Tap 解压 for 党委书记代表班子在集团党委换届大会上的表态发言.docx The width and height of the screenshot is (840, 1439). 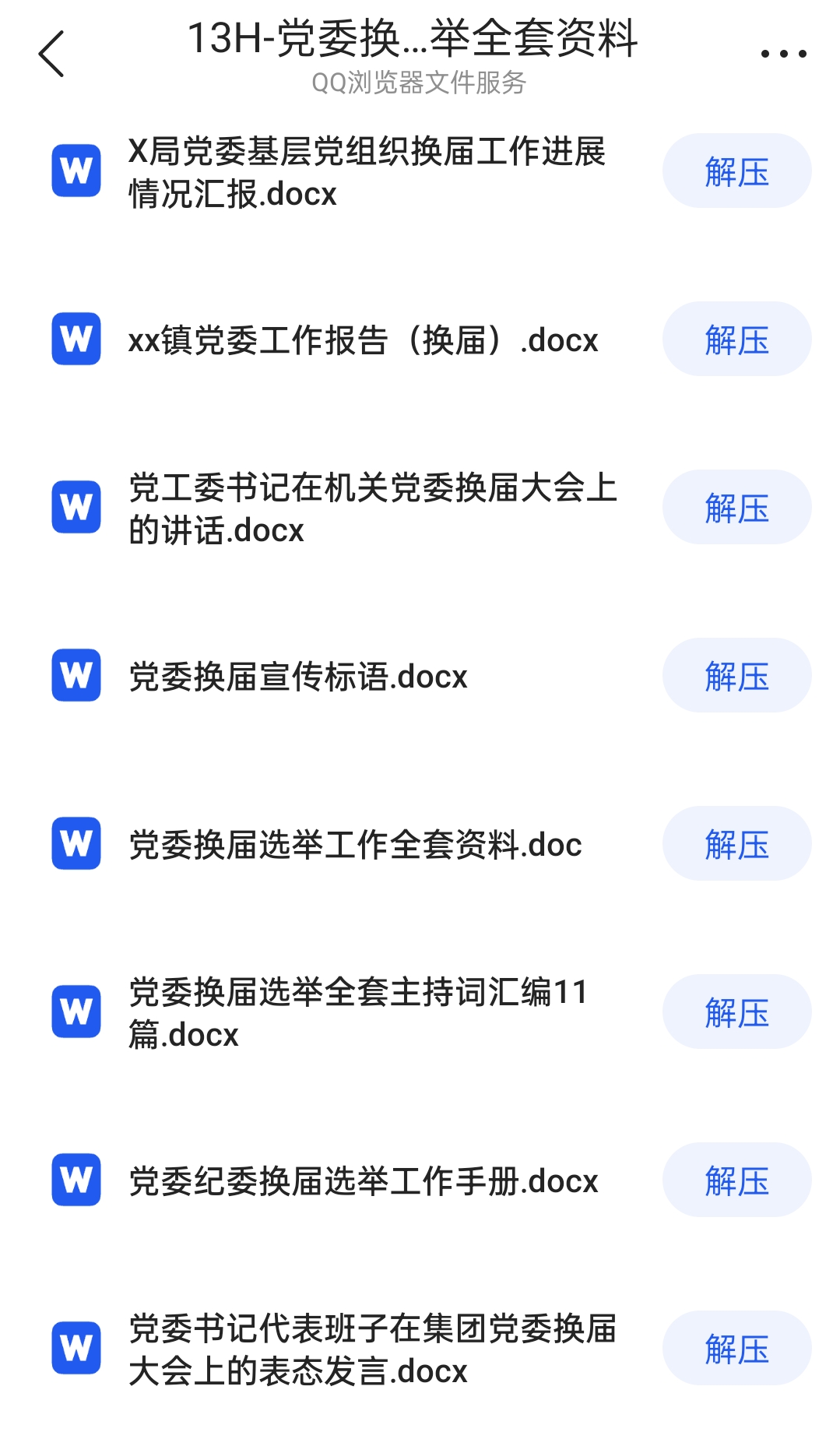point(736,1349)
